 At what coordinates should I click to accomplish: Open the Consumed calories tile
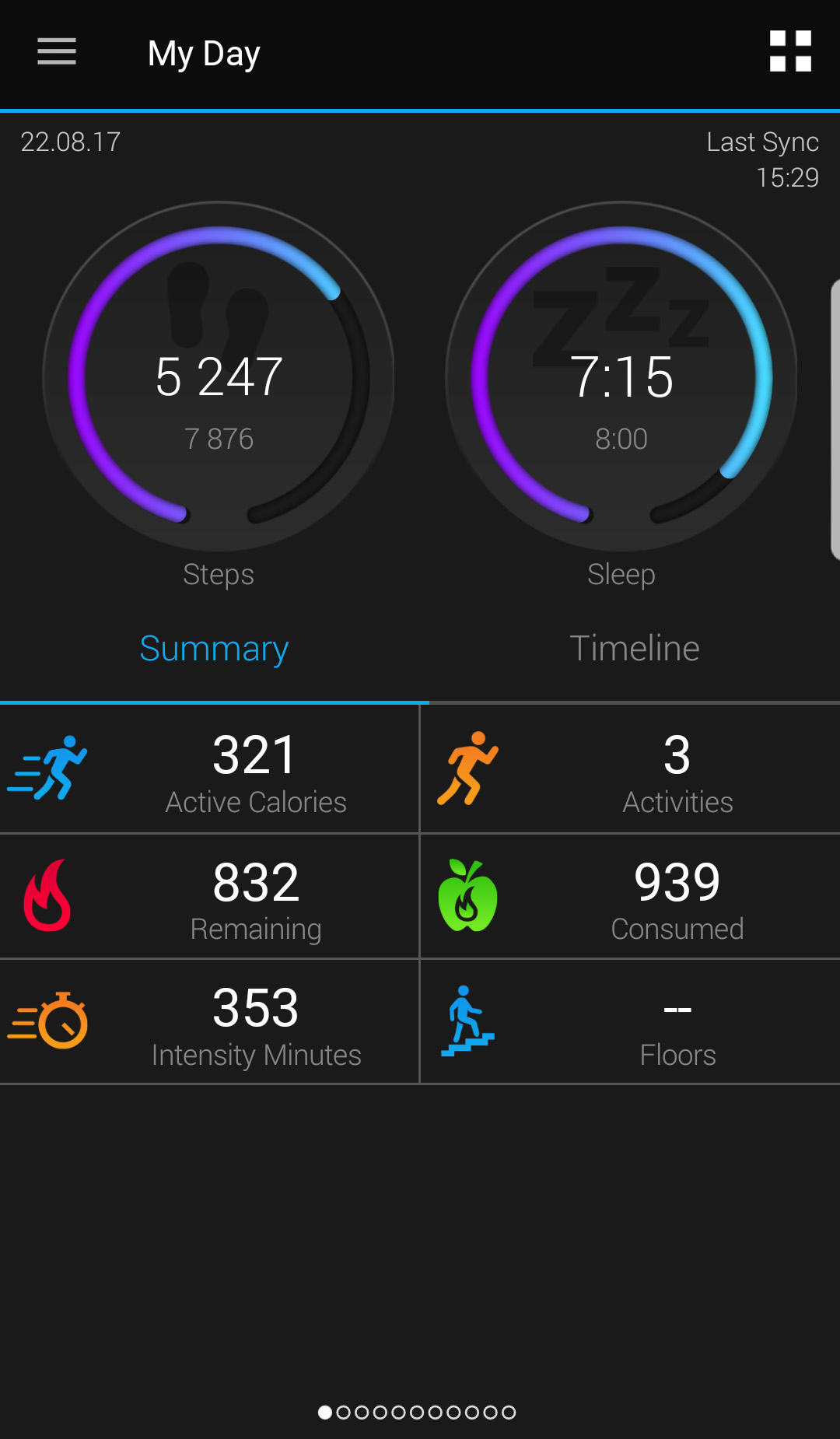[631, 897]
